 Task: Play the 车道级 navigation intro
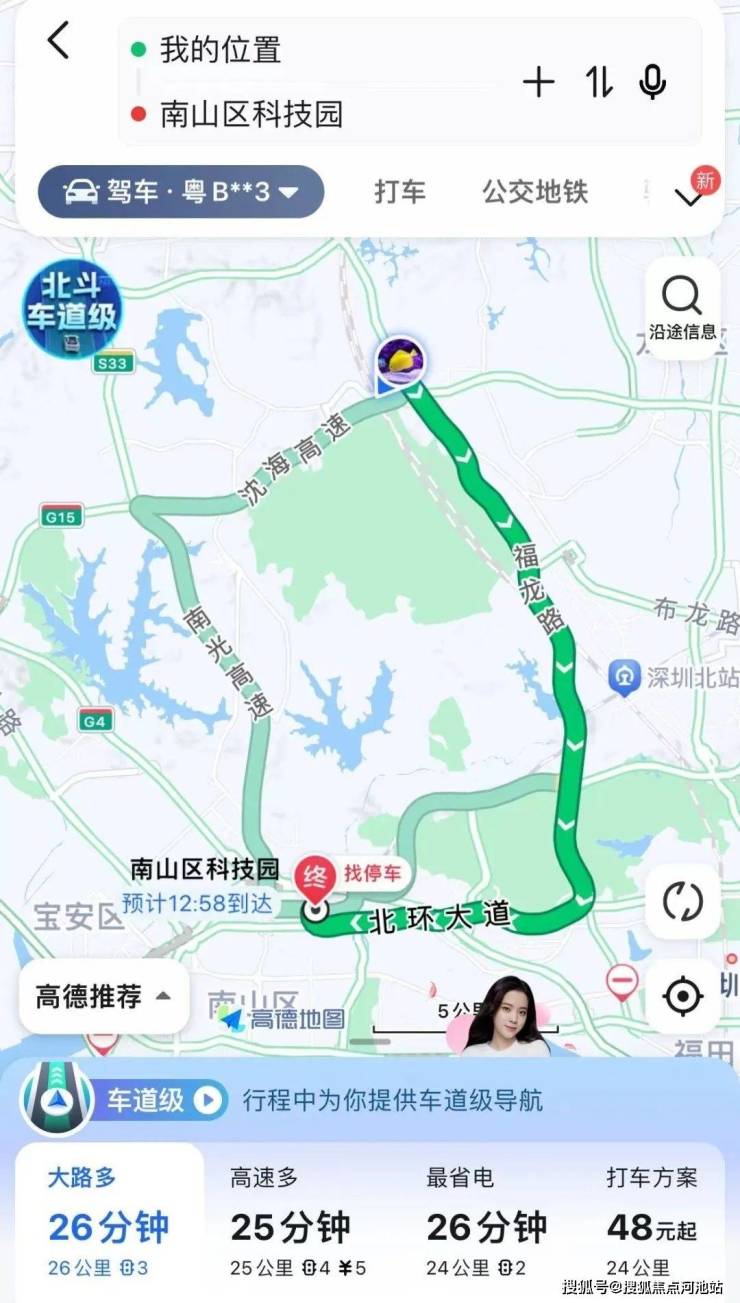coord(208,1101)
